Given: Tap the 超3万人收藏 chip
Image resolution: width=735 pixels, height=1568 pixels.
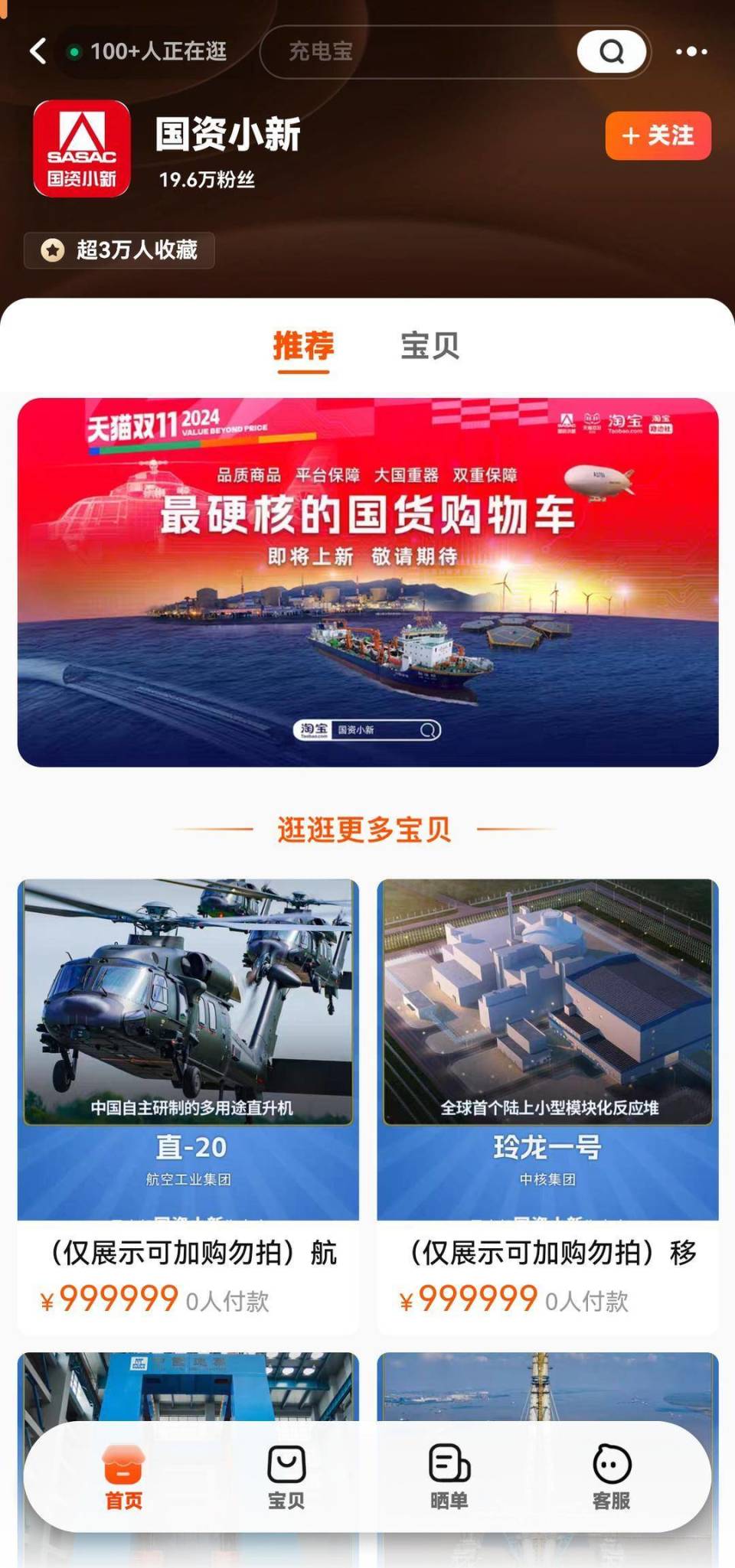Looking at the screenshot, I should pyautogui.click(x=119, y=250).
